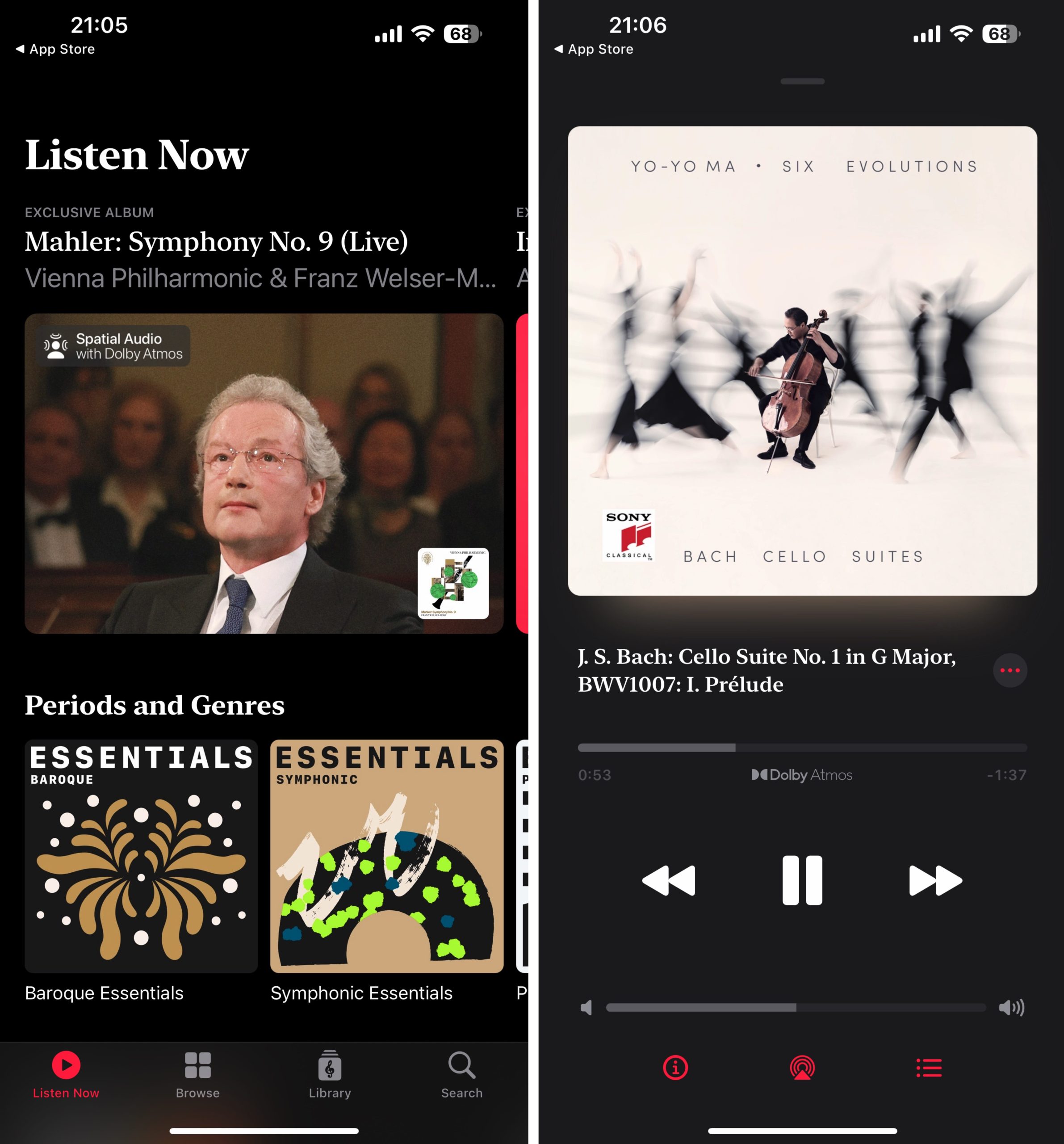Select the Listen Now tab
Viewport: 1064px width, 1144px height.
point(66,1075)
